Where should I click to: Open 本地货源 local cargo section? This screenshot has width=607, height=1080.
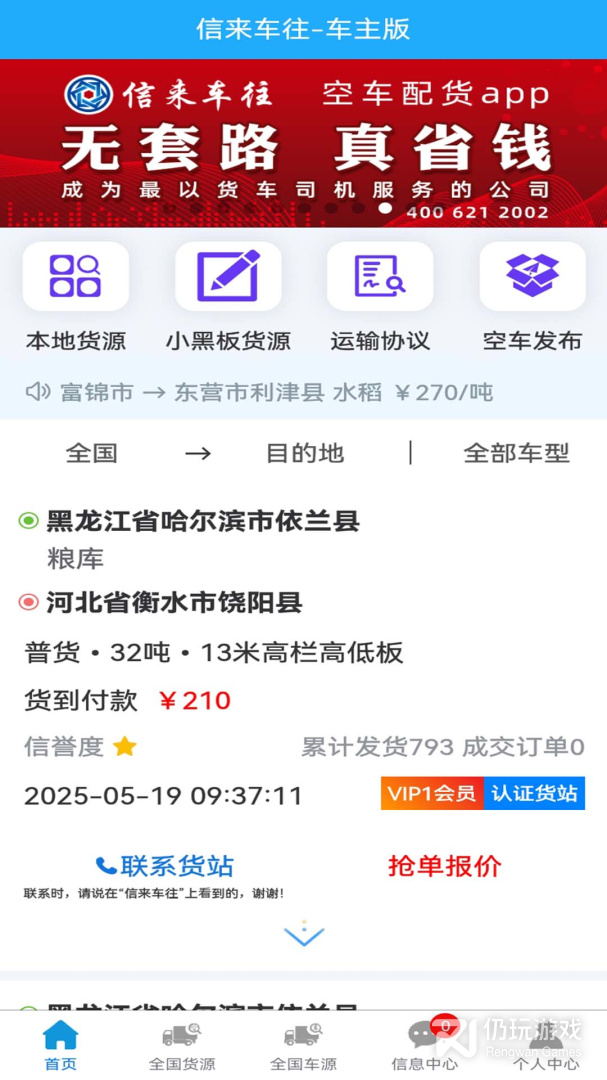click(76, 297)
